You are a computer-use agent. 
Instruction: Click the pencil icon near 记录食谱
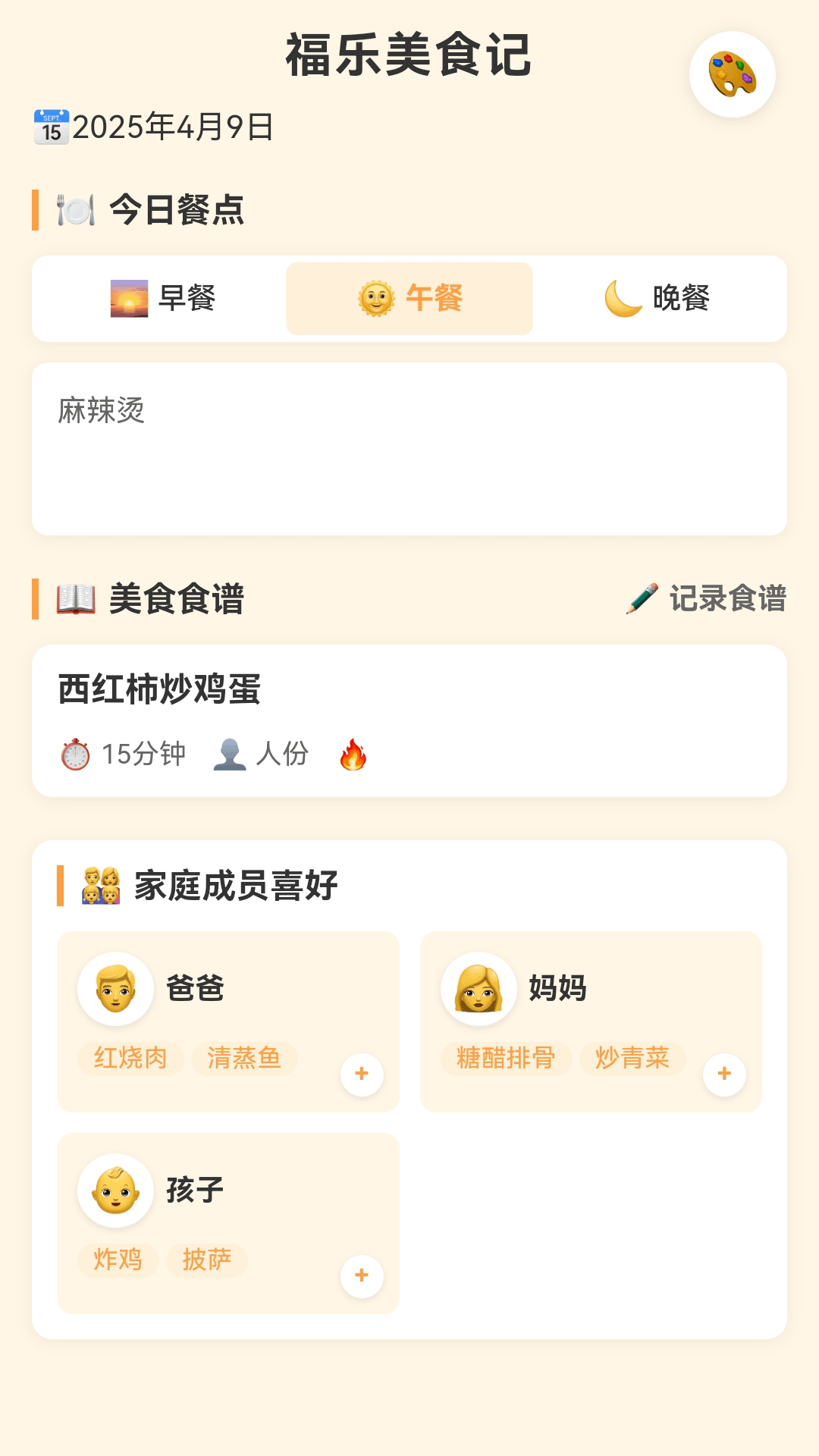point(642,598)
